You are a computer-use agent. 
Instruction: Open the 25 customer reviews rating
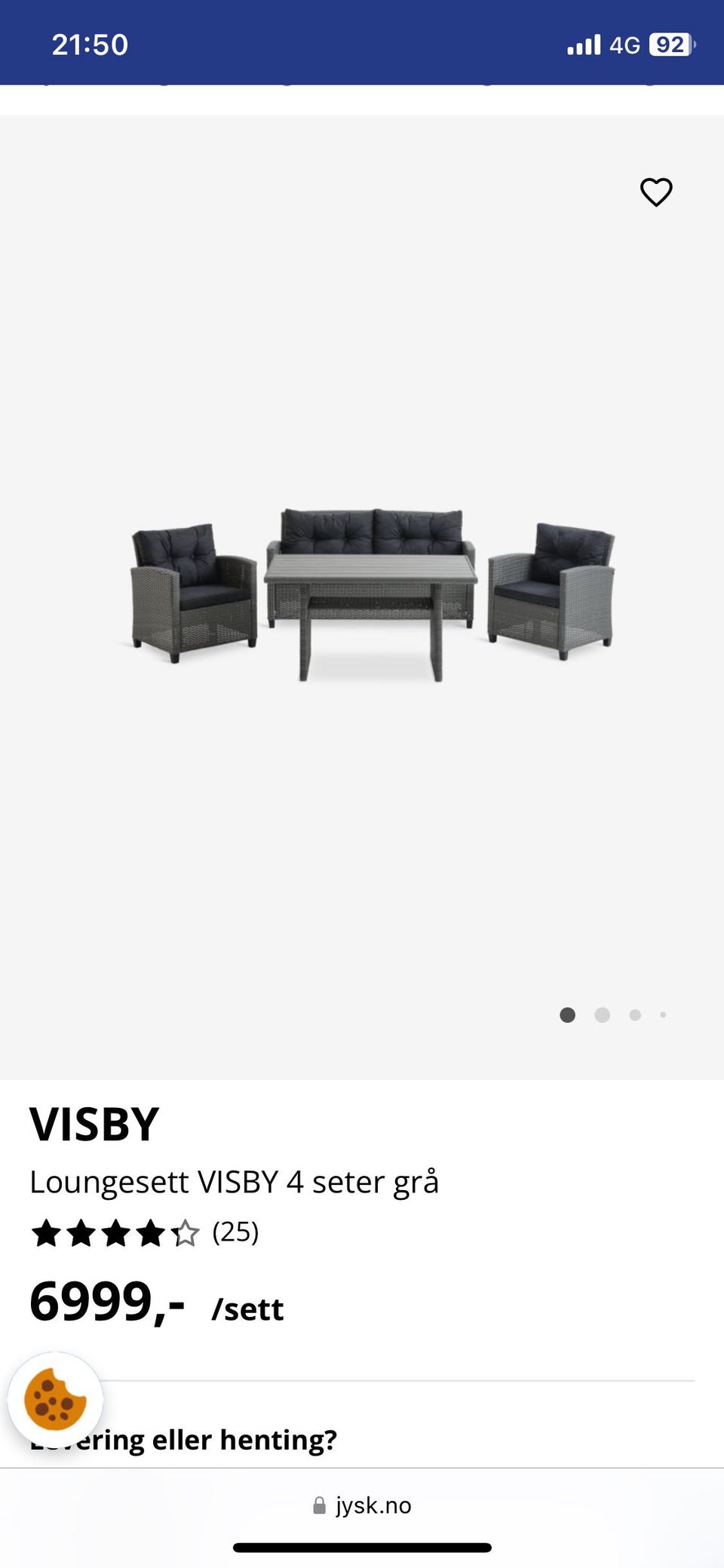pos(145,1232)
